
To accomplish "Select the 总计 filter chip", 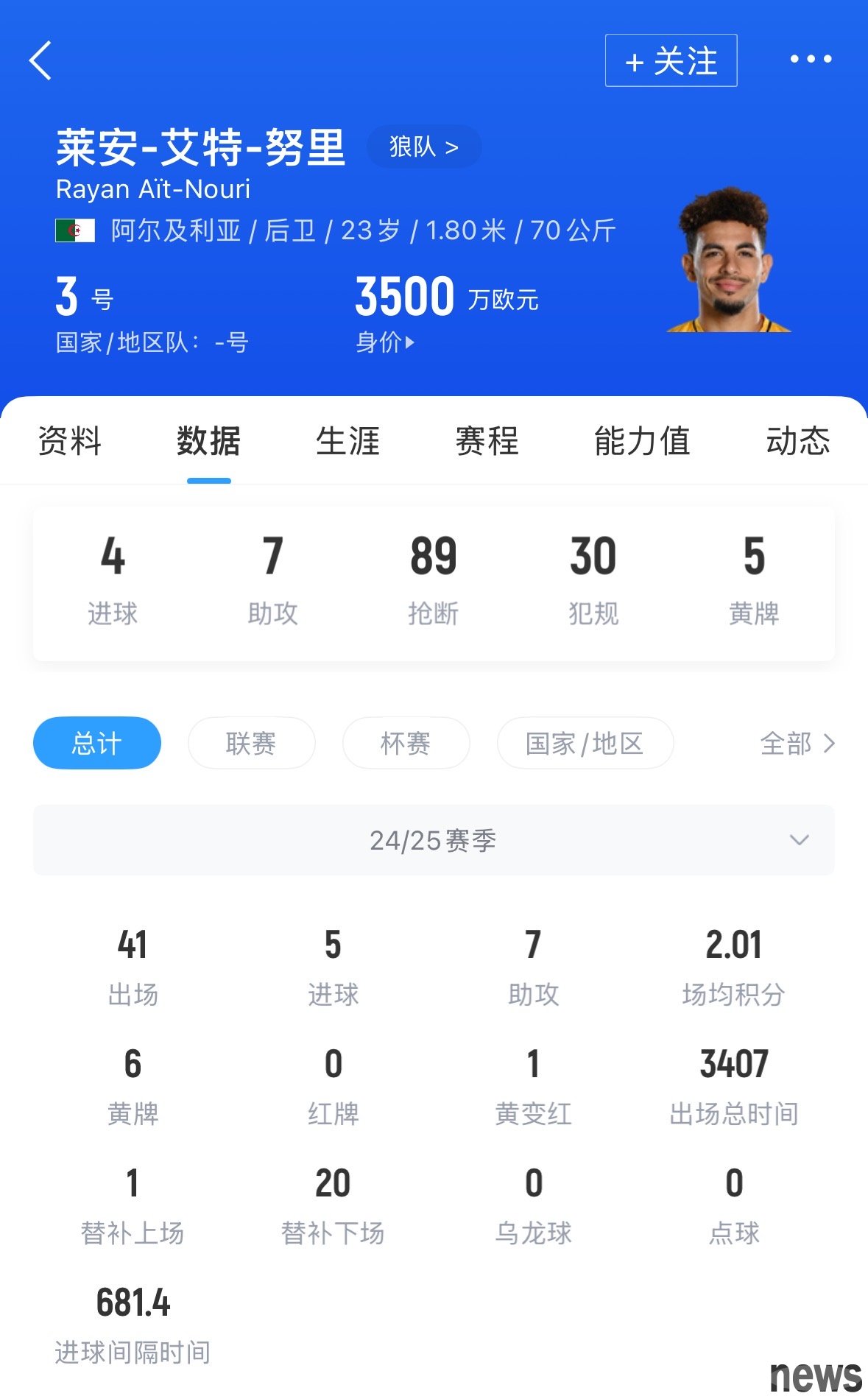I will click(x=97, y=743).
